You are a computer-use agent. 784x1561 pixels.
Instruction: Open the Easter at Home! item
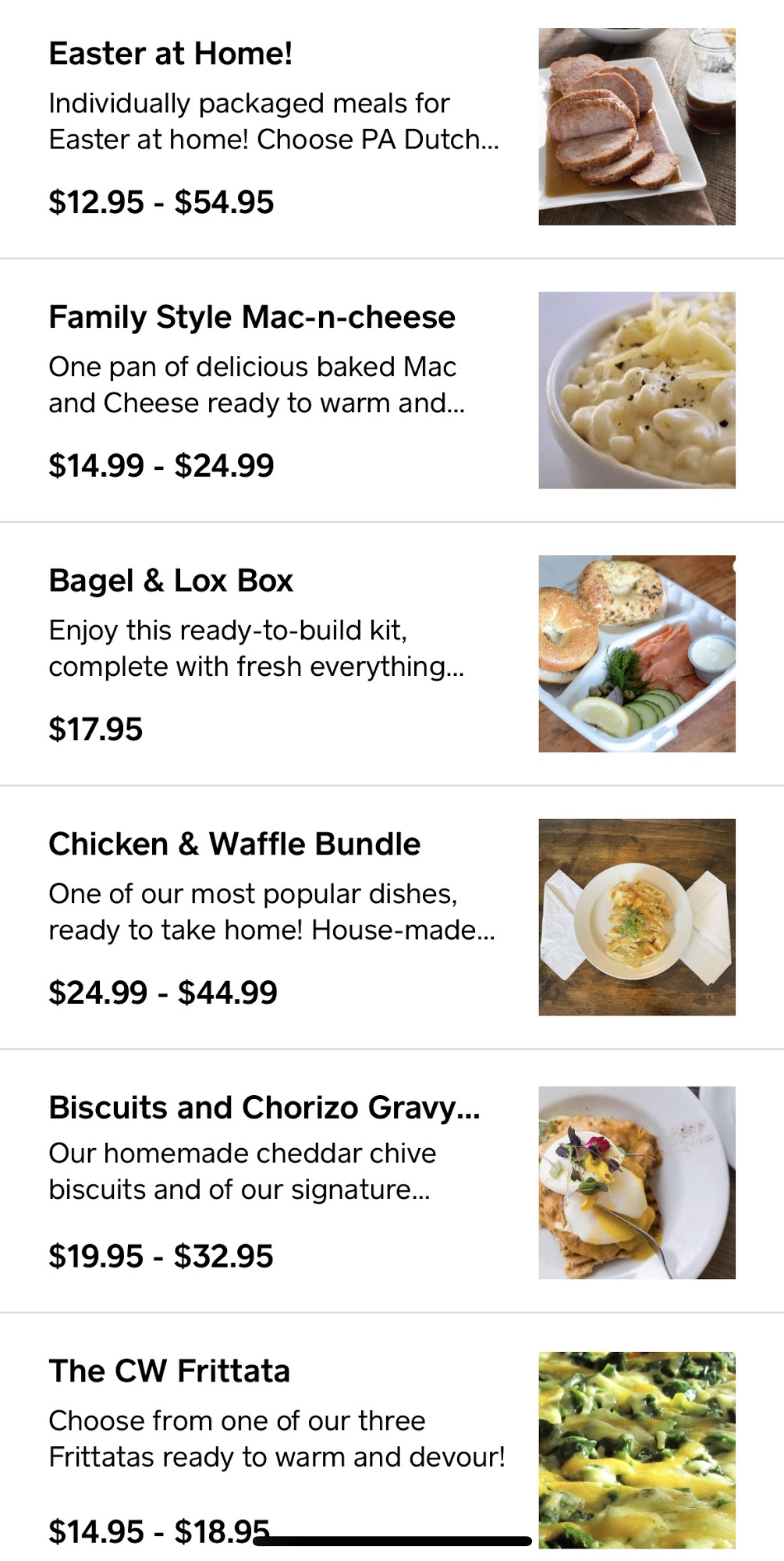pyautogui.click(x=170, y=54)
